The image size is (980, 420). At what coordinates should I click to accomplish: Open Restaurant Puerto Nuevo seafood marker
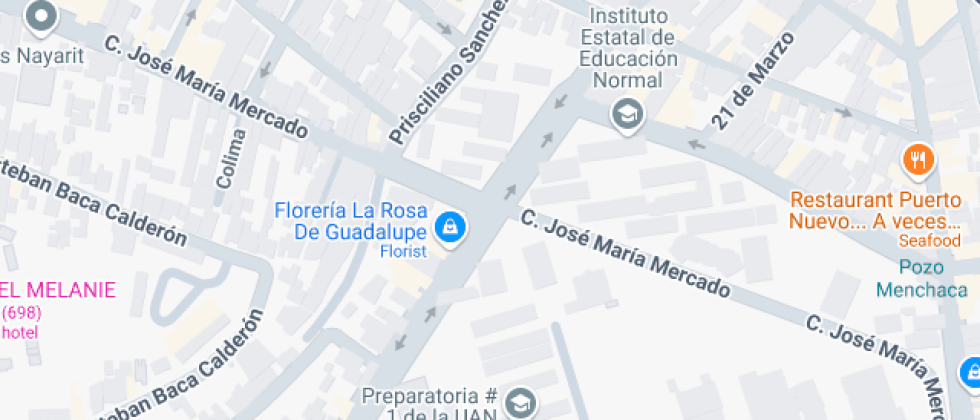point(918,159)
